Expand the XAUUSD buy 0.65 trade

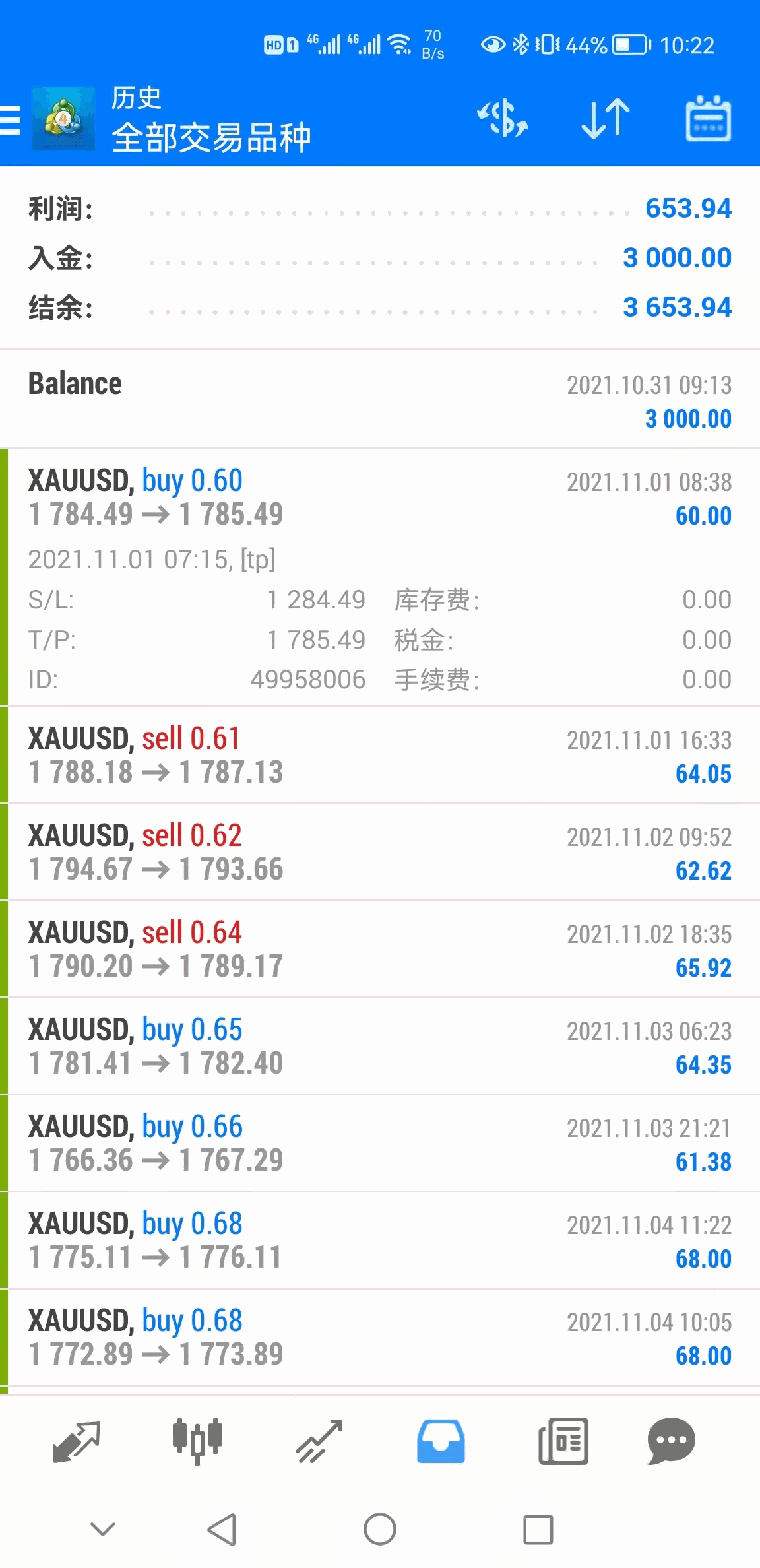(380, 1047)
